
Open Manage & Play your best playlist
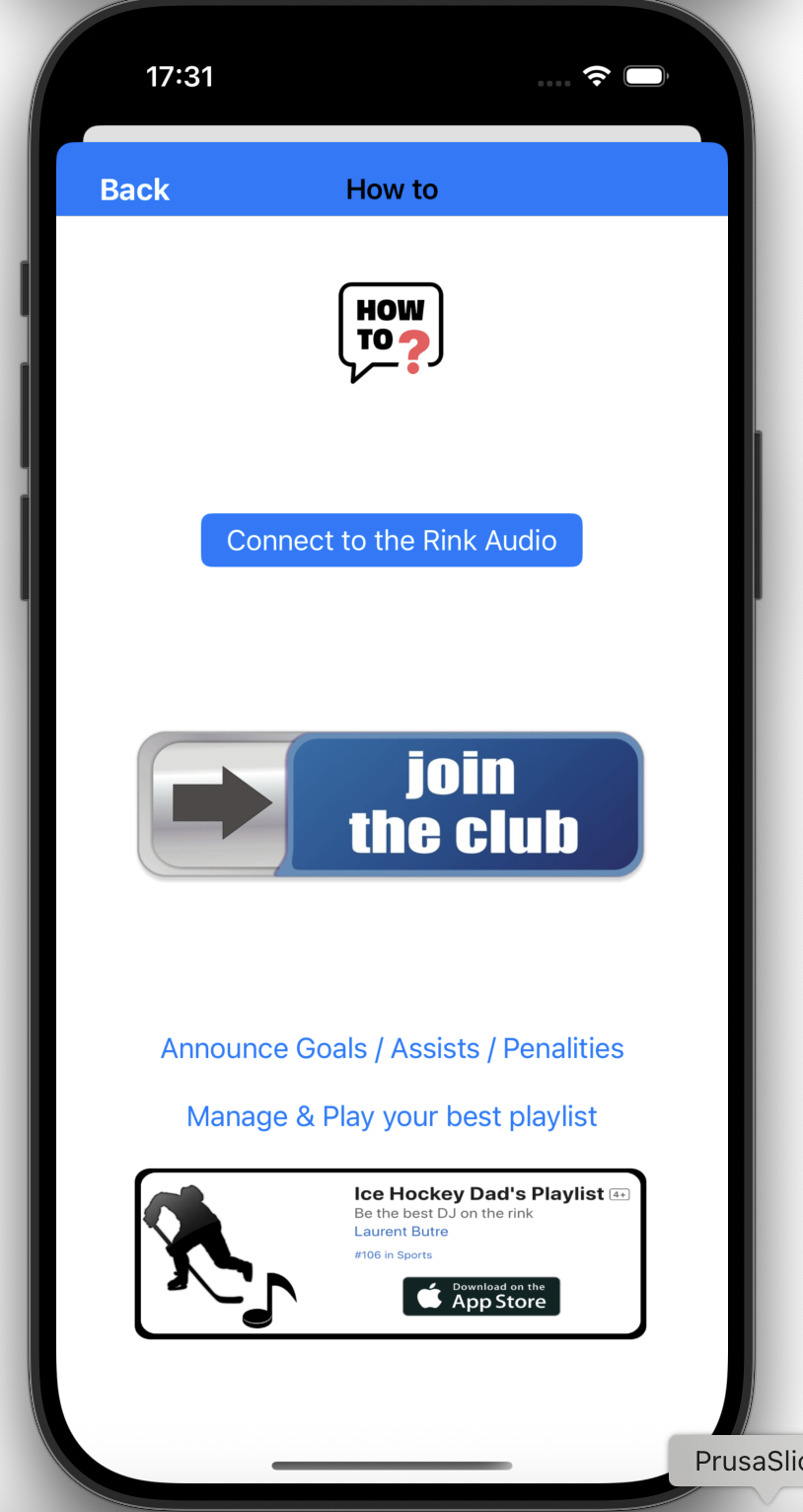coord(392,1116)
